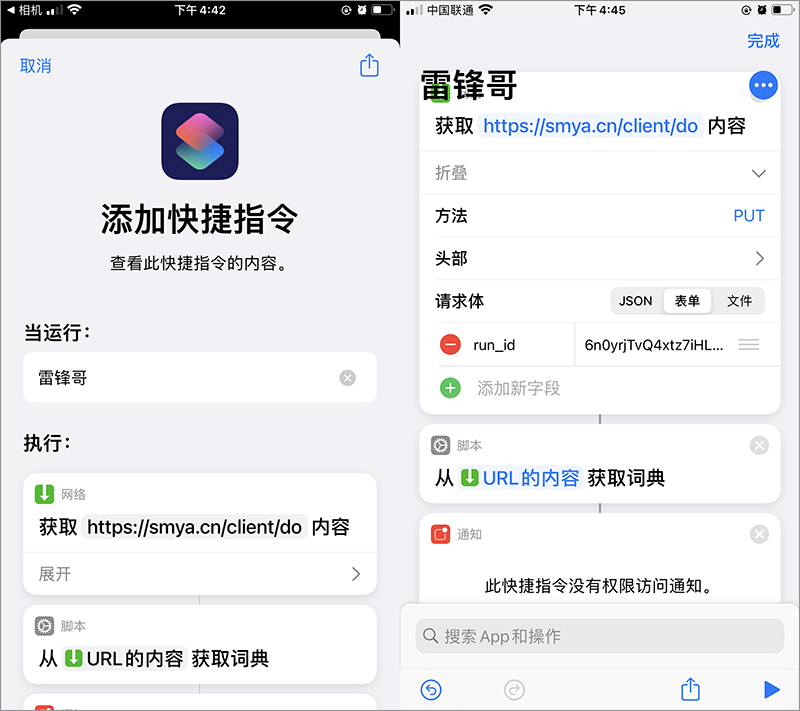The height and width of the screenshot is (711, 800).
Task: Clear the 雷锋哥 shortcut name field
Action: pyautogui.click(x=347, y=378)
